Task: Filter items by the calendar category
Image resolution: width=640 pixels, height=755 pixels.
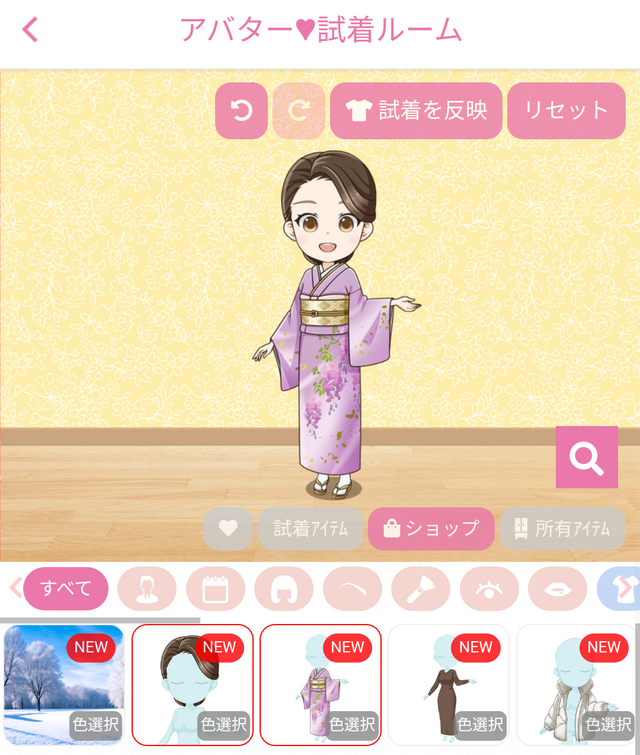Action: (x=216, y=589)
